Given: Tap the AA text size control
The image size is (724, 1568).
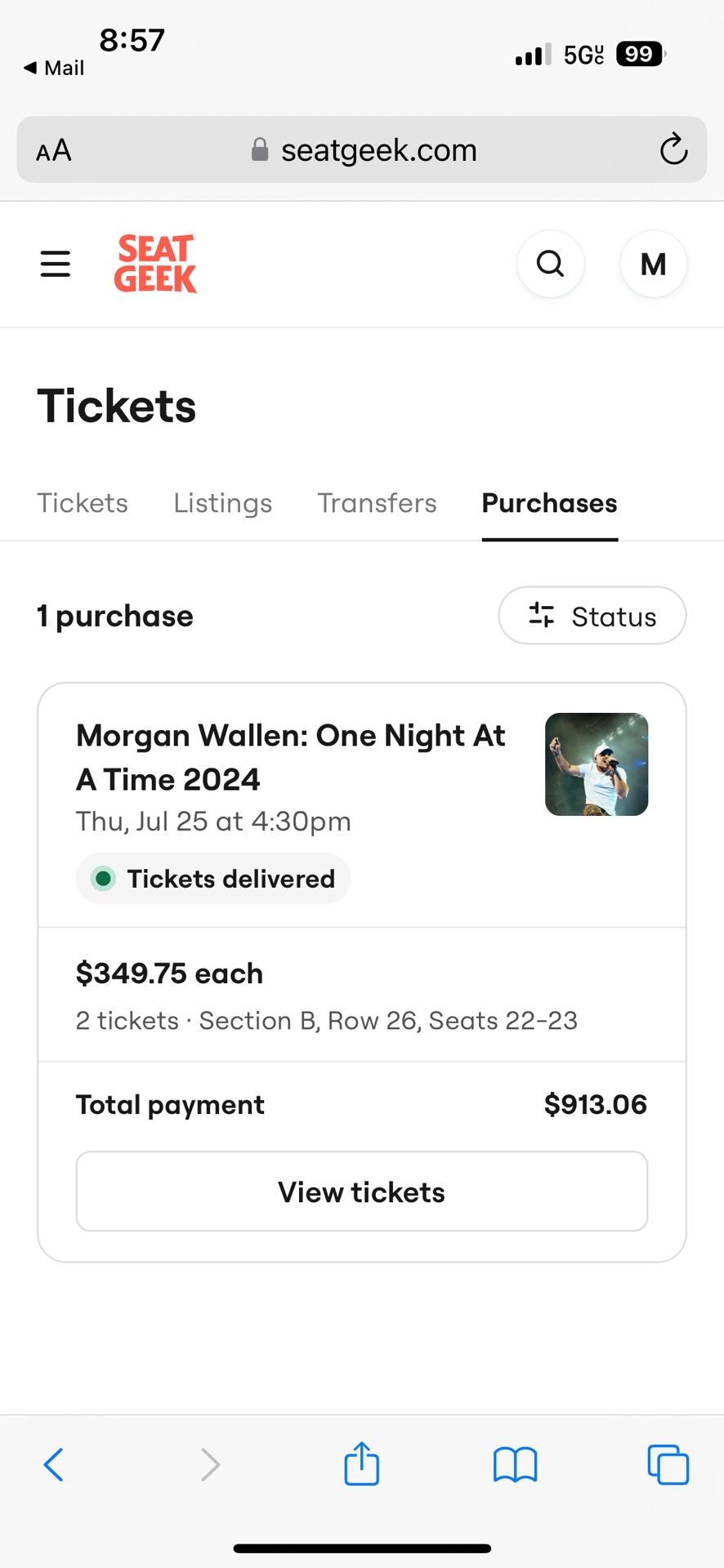Looking at the screenshot, I should click(52, 149).
